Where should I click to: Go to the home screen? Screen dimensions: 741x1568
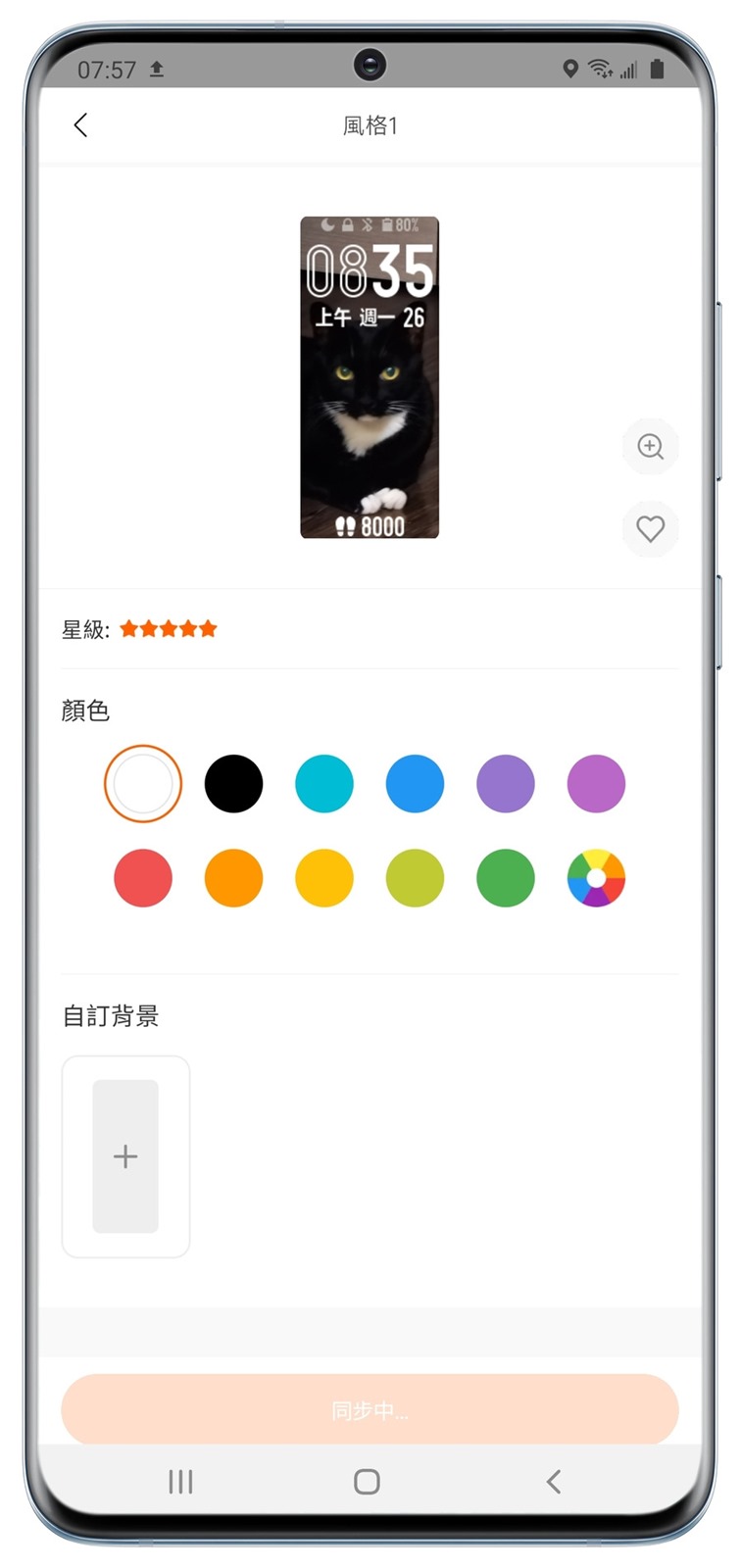click(x=367, y=1481)
